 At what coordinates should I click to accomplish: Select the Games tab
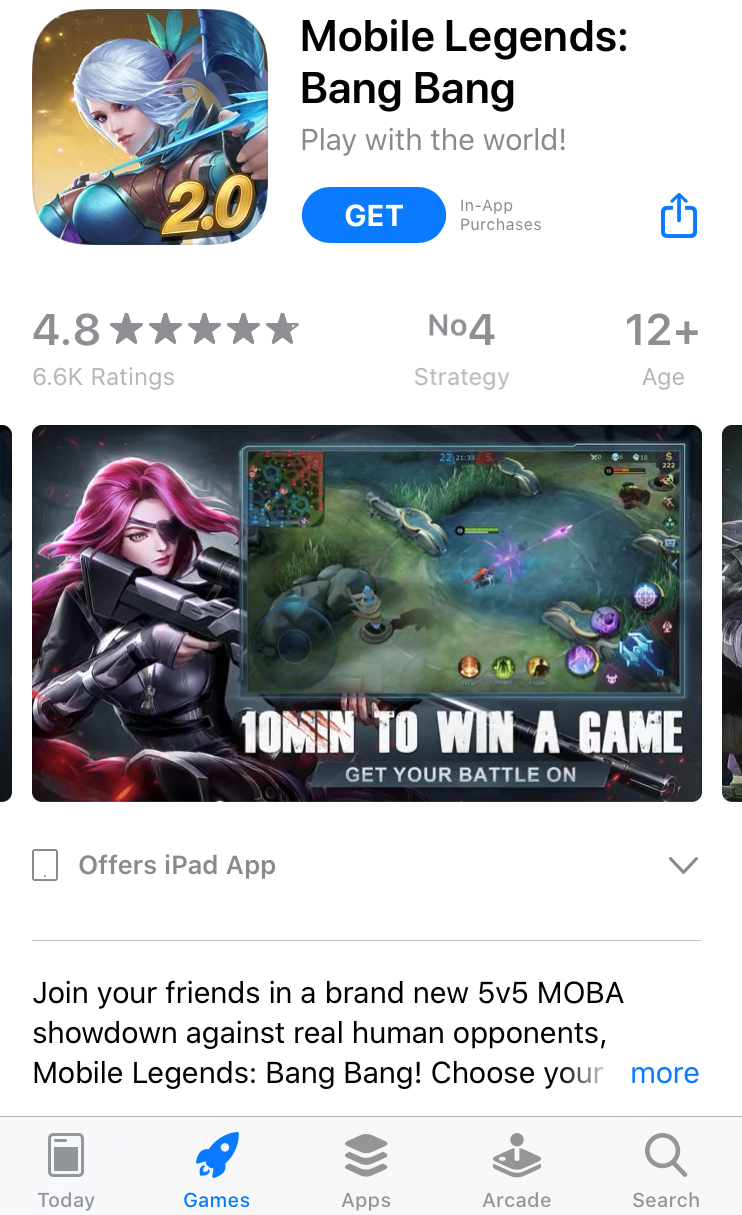coord(217,1171)
